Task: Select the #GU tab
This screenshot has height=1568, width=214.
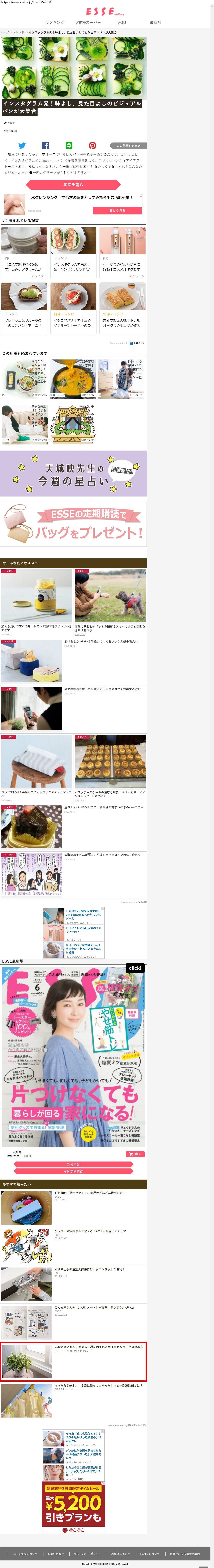Action: 122,22
